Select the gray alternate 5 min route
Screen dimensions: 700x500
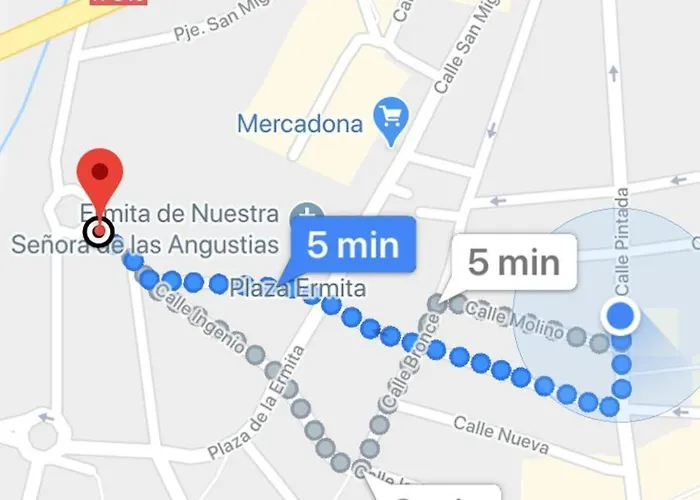[x=513, y=263]
